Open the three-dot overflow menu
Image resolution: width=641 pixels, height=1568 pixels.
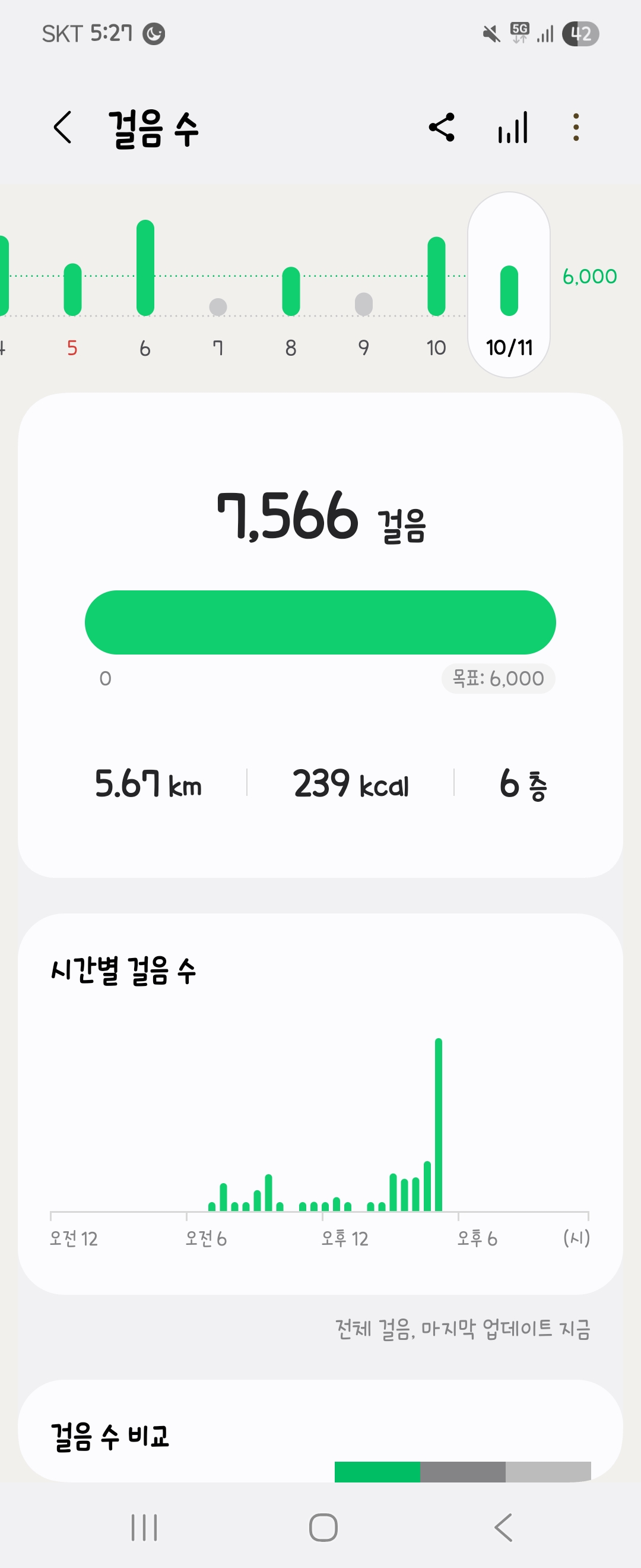(x=576, y=128)
